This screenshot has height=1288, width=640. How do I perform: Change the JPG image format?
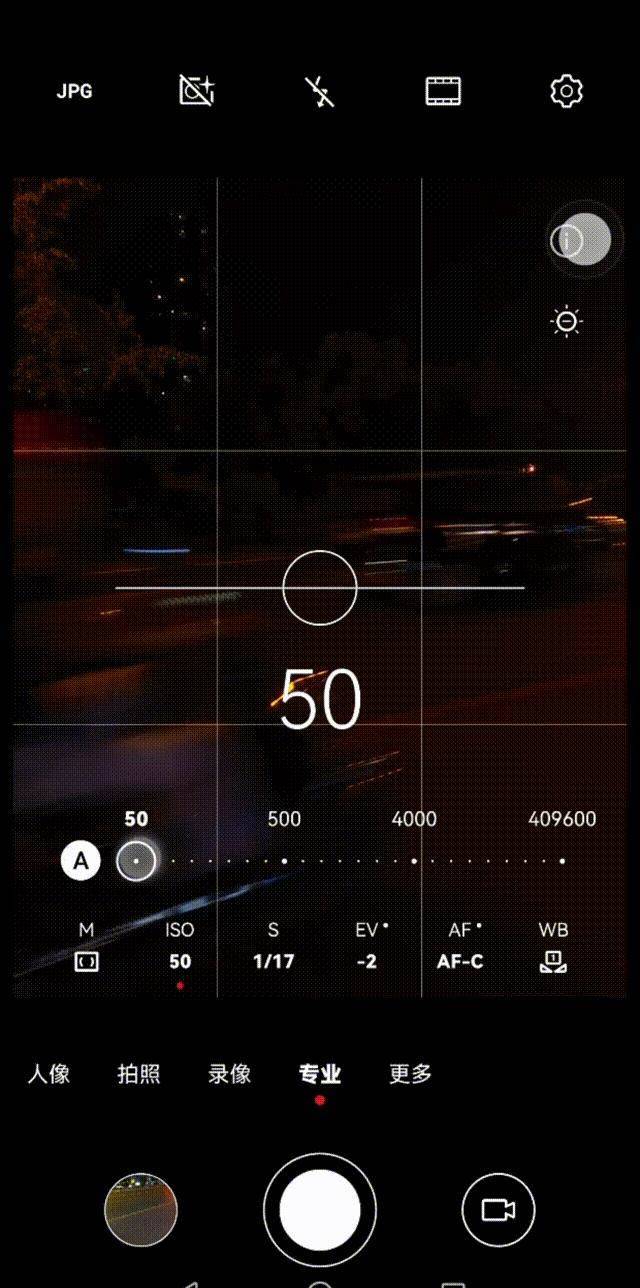pos(74,91)
